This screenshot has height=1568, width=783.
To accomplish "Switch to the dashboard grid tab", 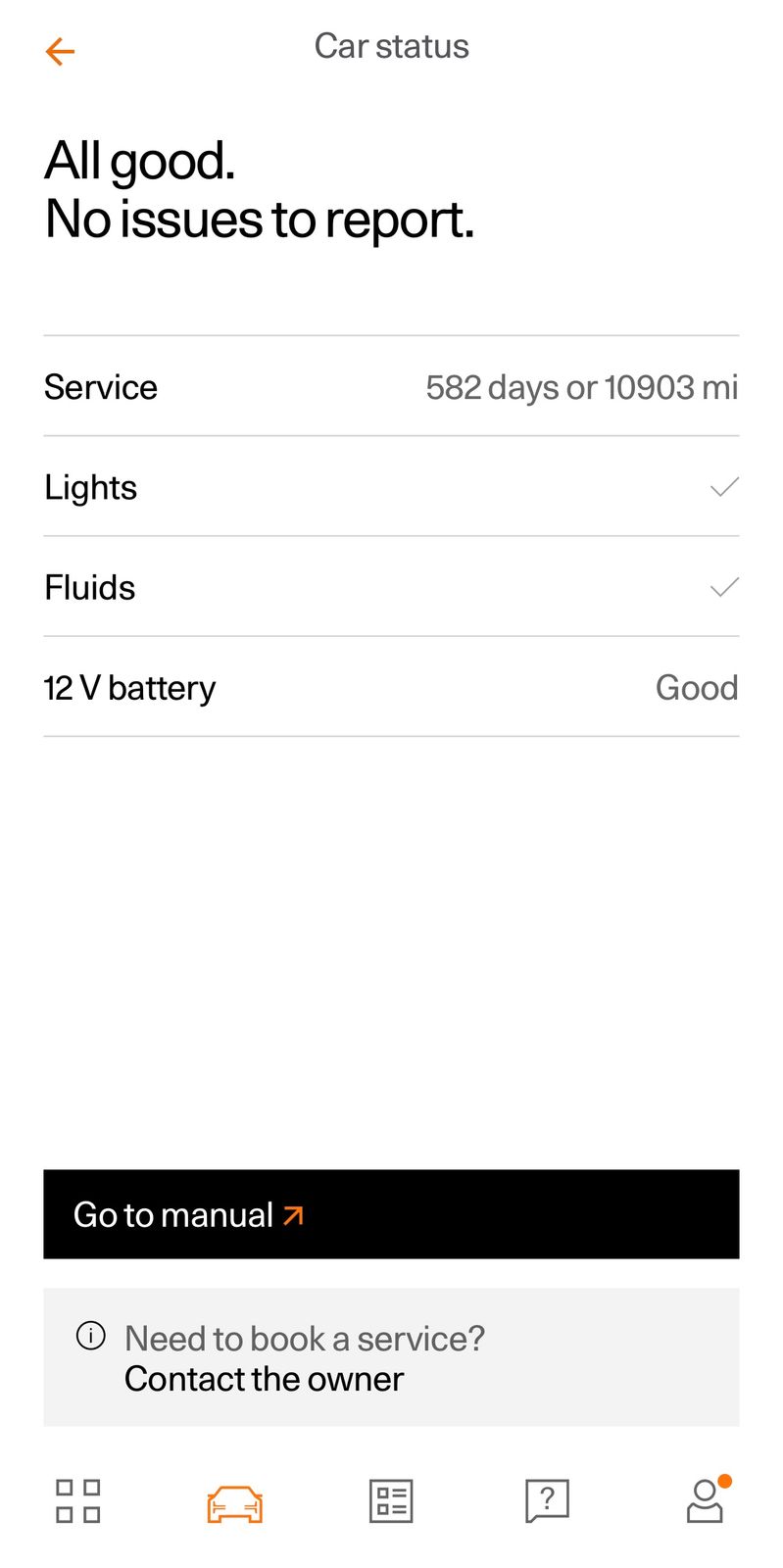I will 78,1501.
